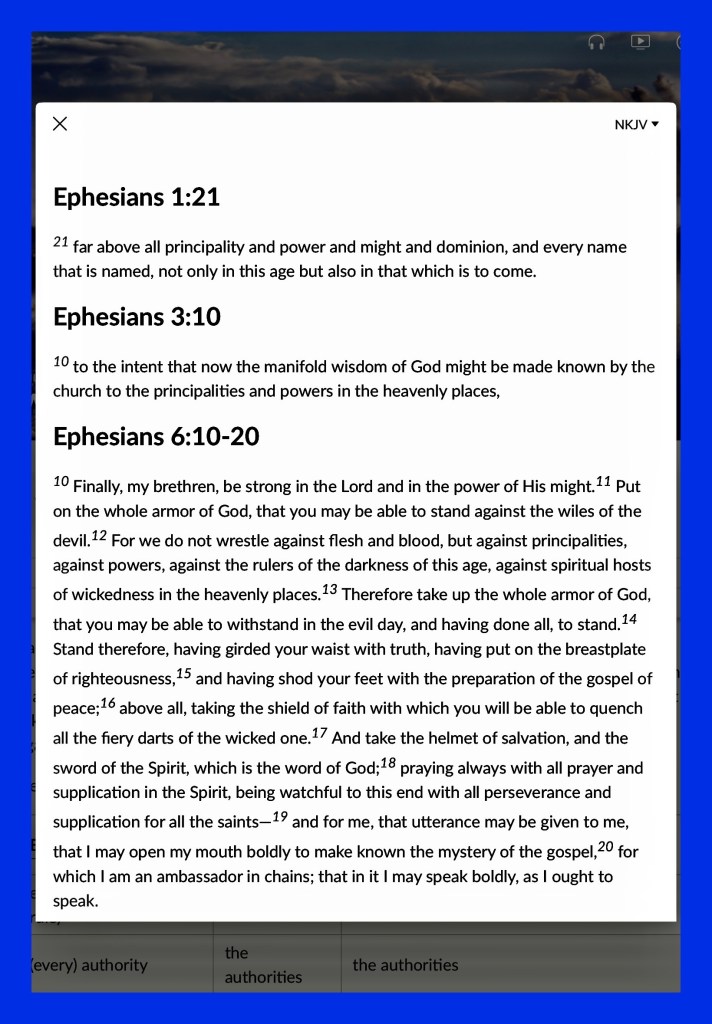Open the NKJV translation dropdown

(x=636, y=125)
